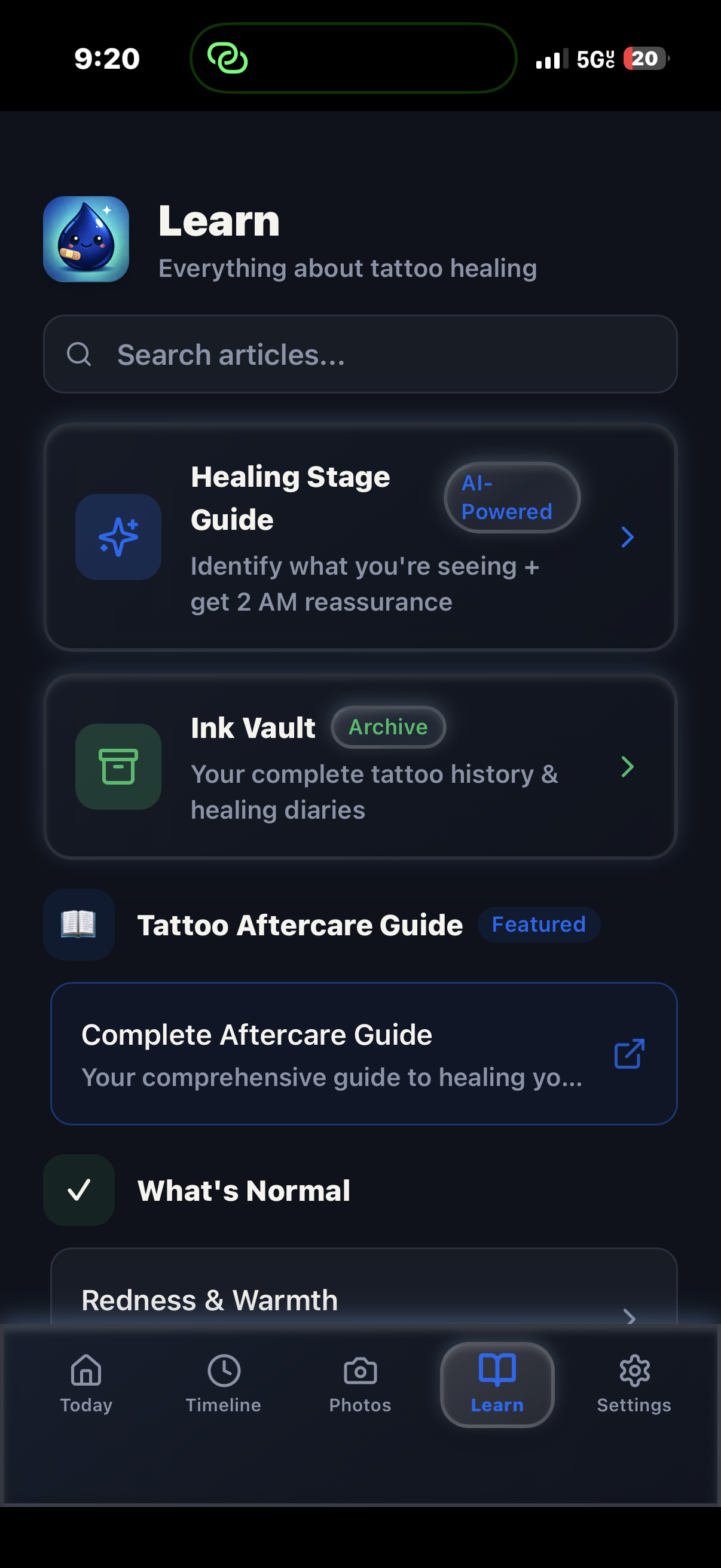This screenshot has width=721, height=1568.
Task: Tap the green archive box Ink Vault icon
Action: 118,766
